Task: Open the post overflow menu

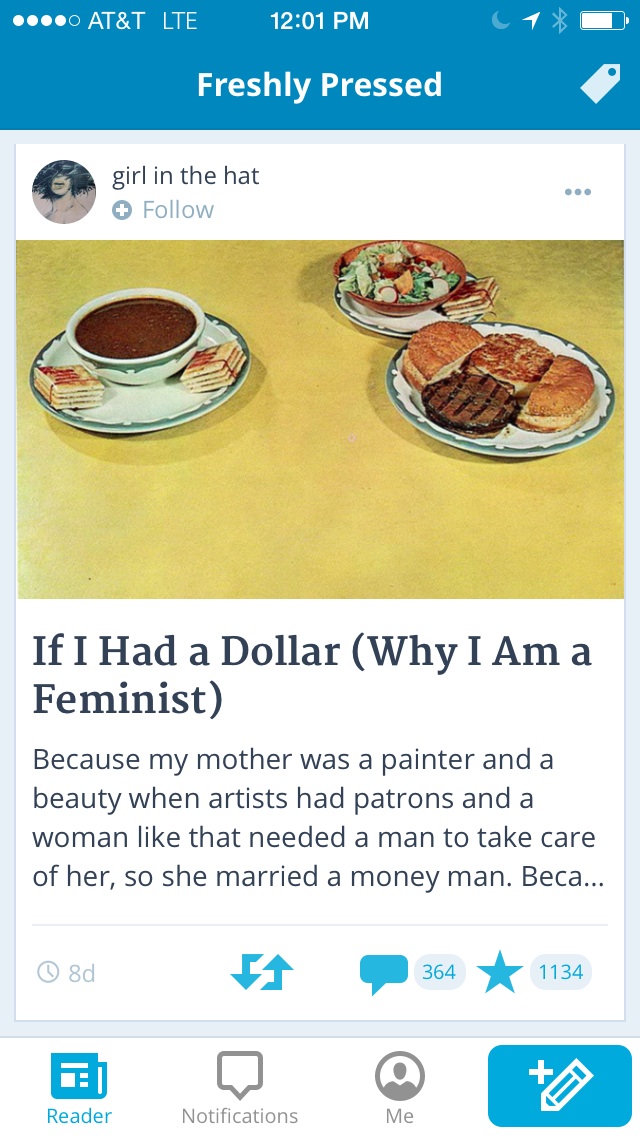Action: (578, 192)
